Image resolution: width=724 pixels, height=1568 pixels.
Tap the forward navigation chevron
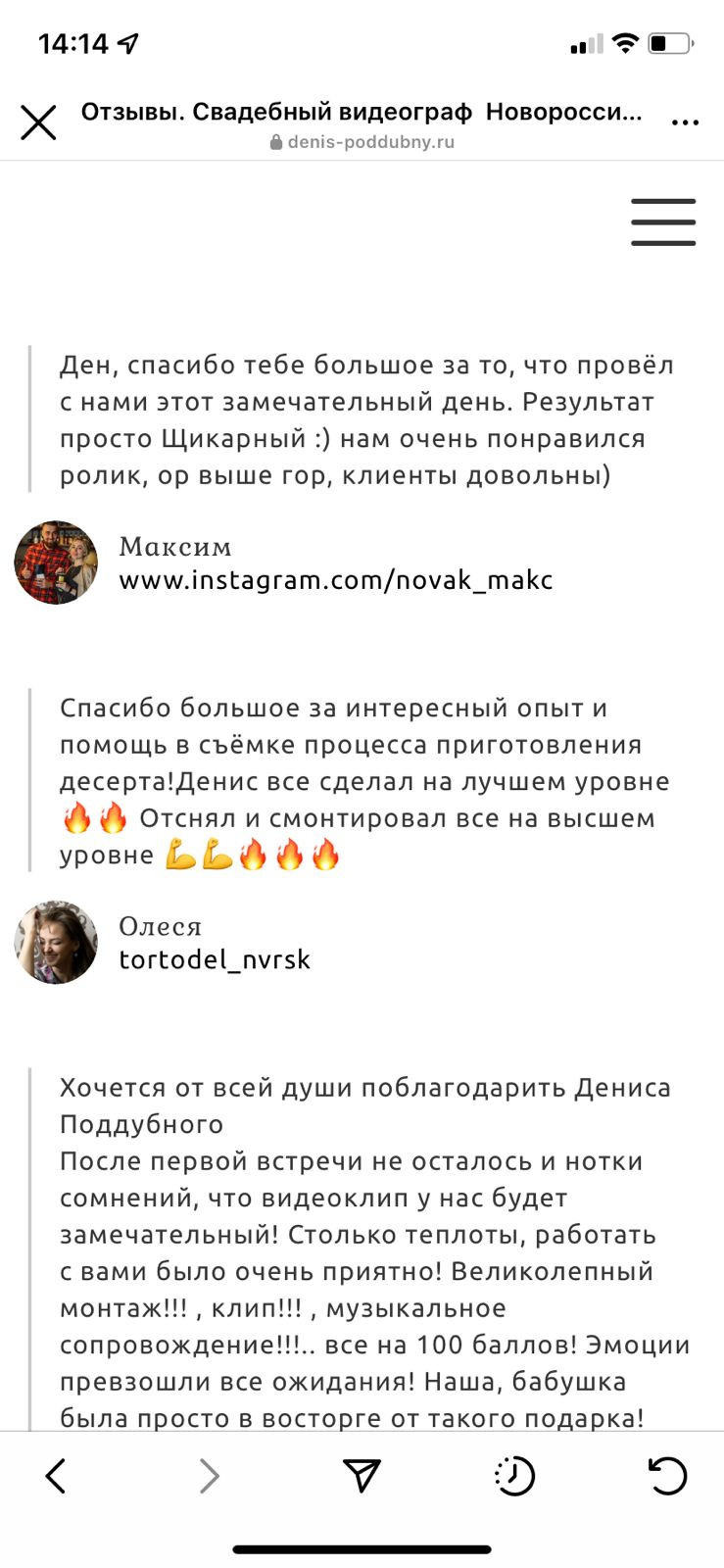click(209, 1475)
